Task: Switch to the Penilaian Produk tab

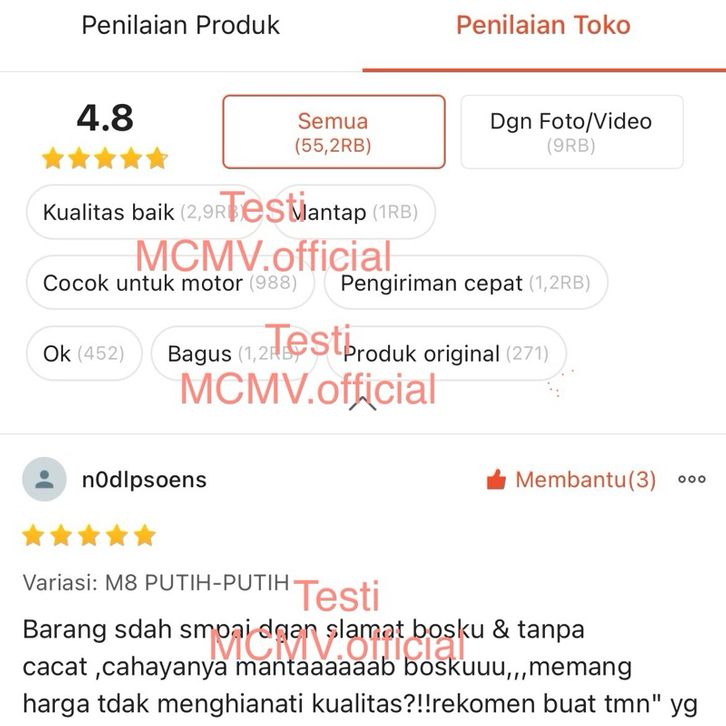Action: [181, 26]
